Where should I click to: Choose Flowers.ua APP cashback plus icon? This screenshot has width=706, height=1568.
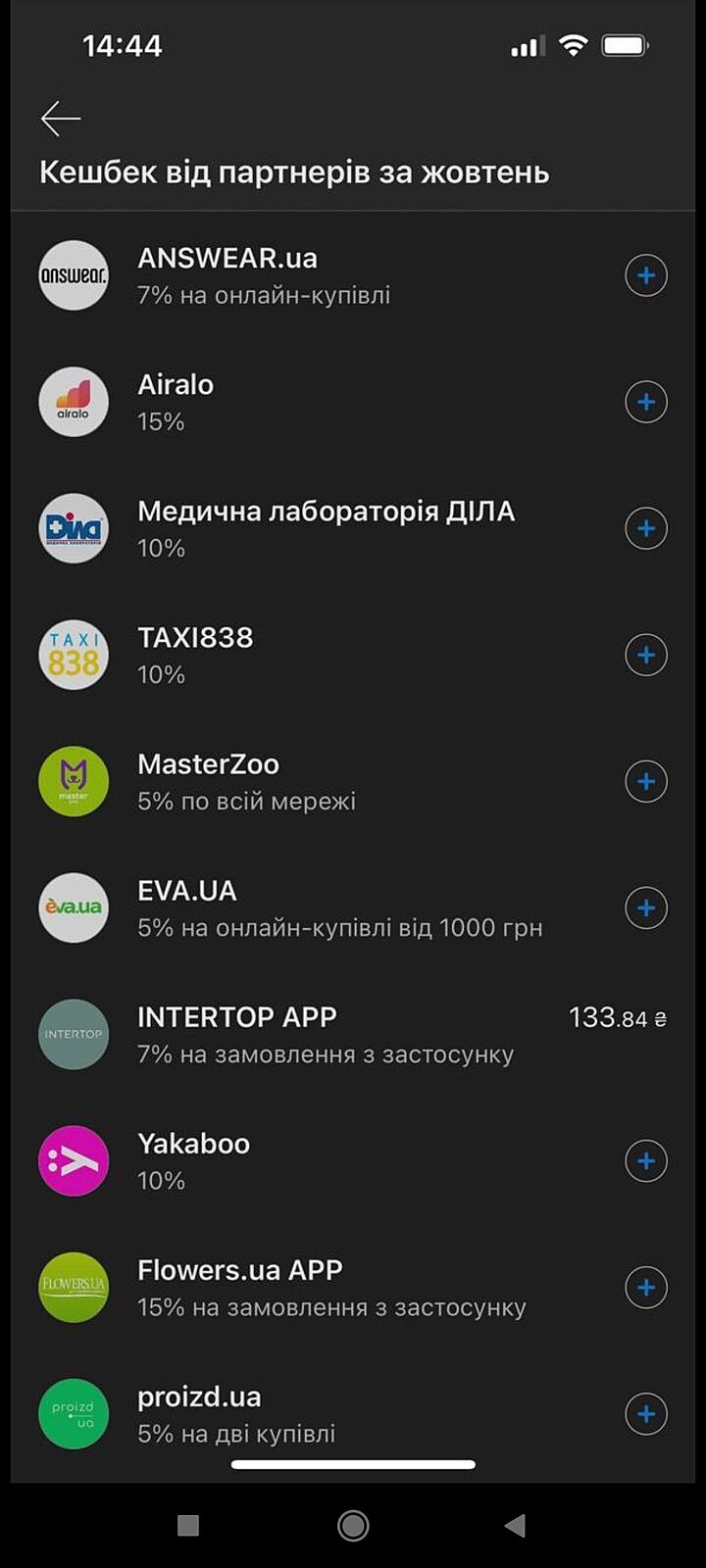click(x=646, y=1288)
